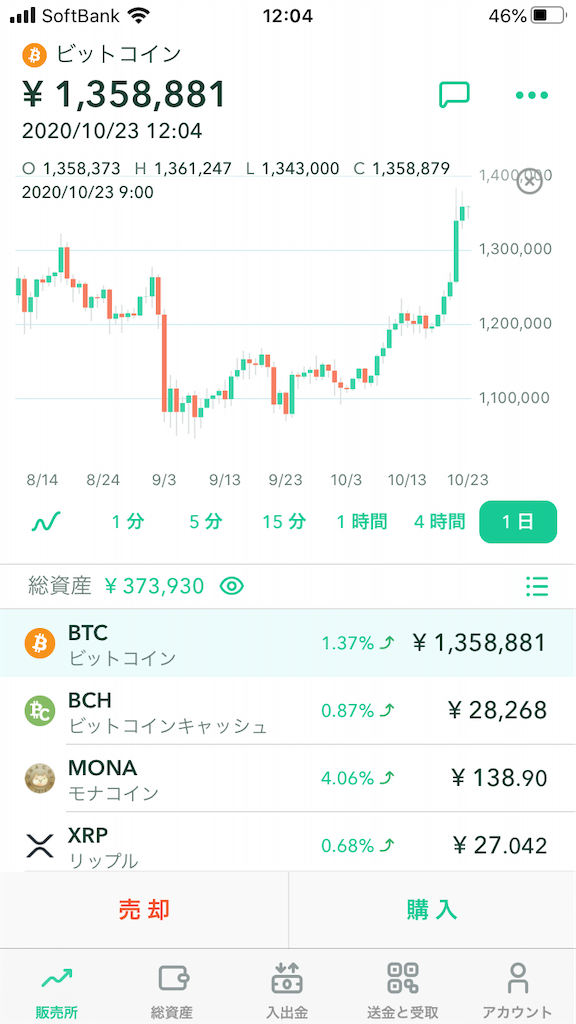Switch chart to line graph mode
576x1024 pixels.
pyautogui.click(x=46, y=522)
